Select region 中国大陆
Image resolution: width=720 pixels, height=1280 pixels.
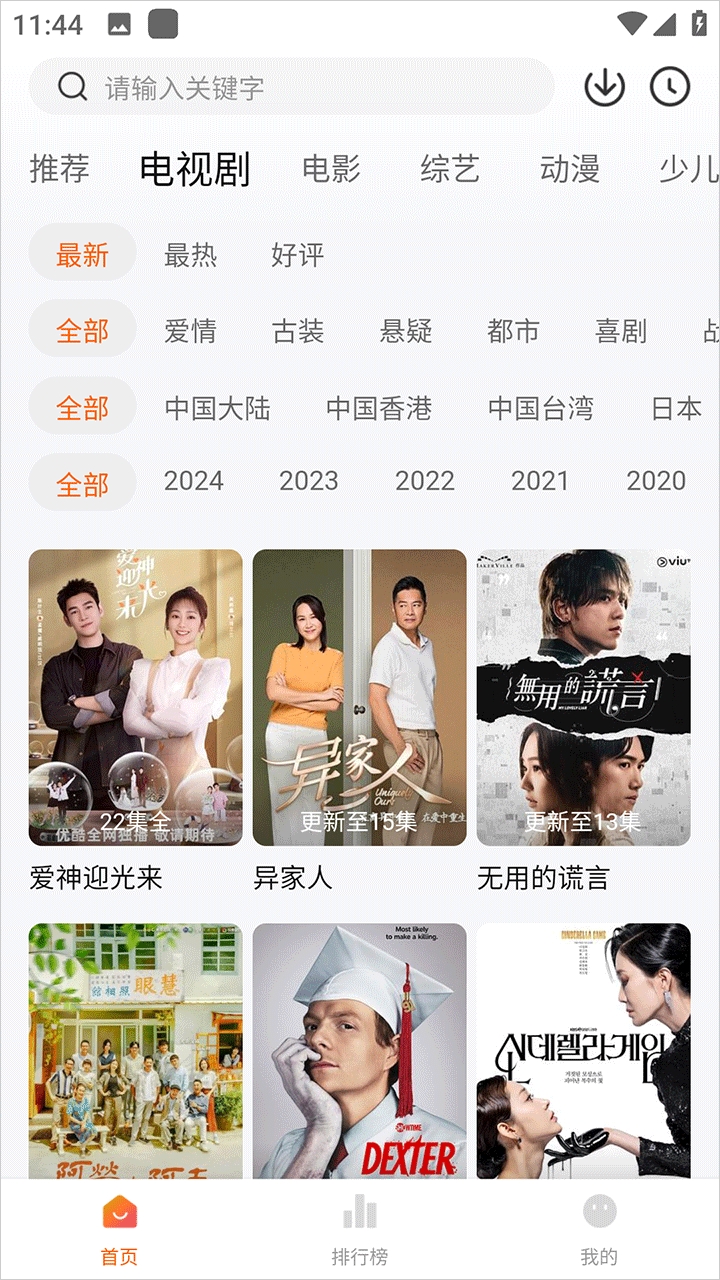217,408
